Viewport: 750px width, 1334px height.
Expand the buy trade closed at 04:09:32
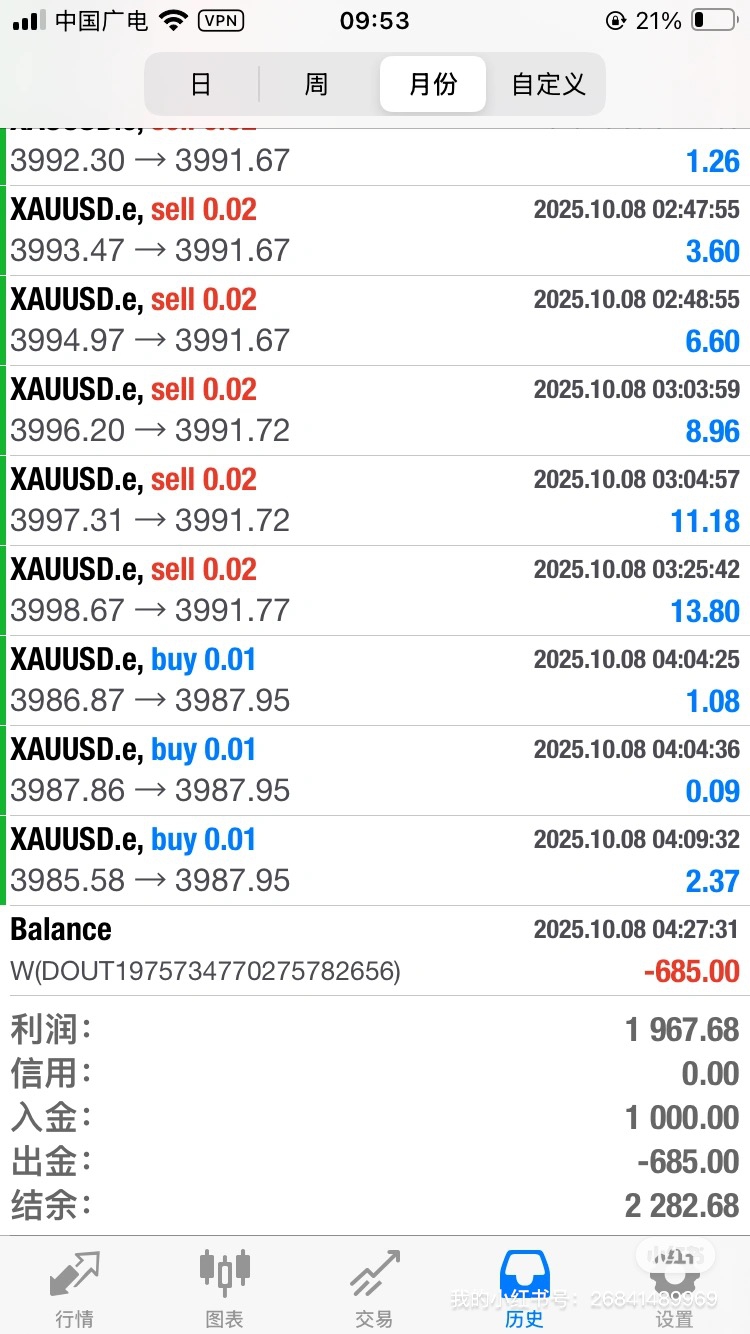[x=375, y=860]
